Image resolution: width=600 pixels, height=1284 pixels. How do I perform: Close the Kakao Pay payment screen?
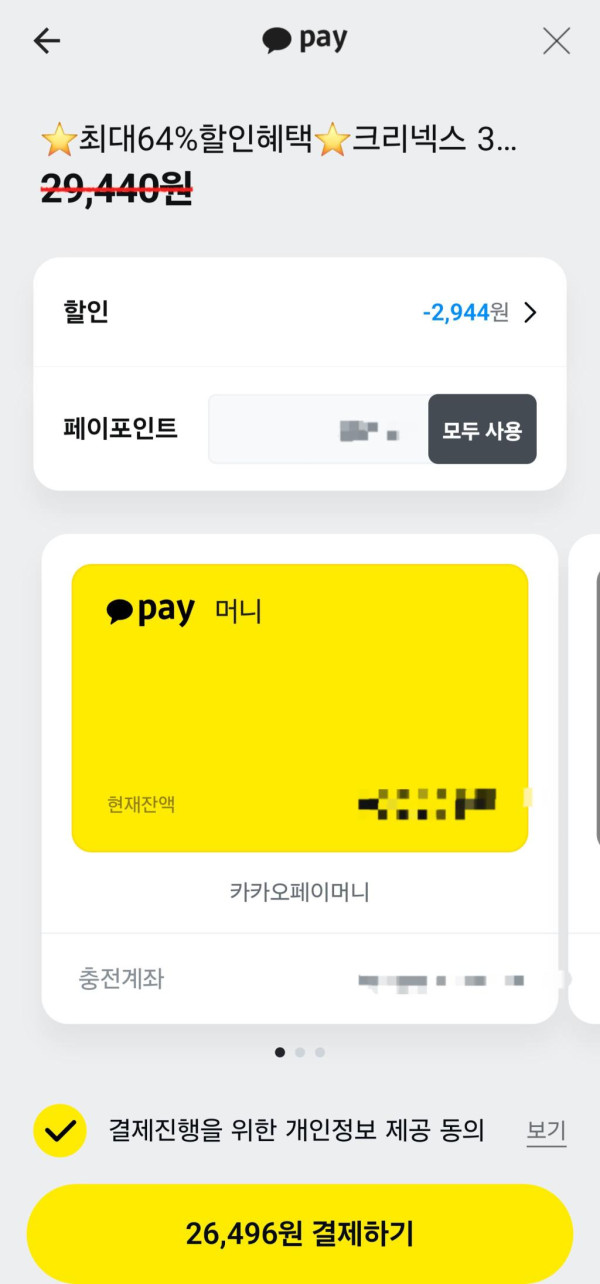pyautogui.click(x=556, y=40)
